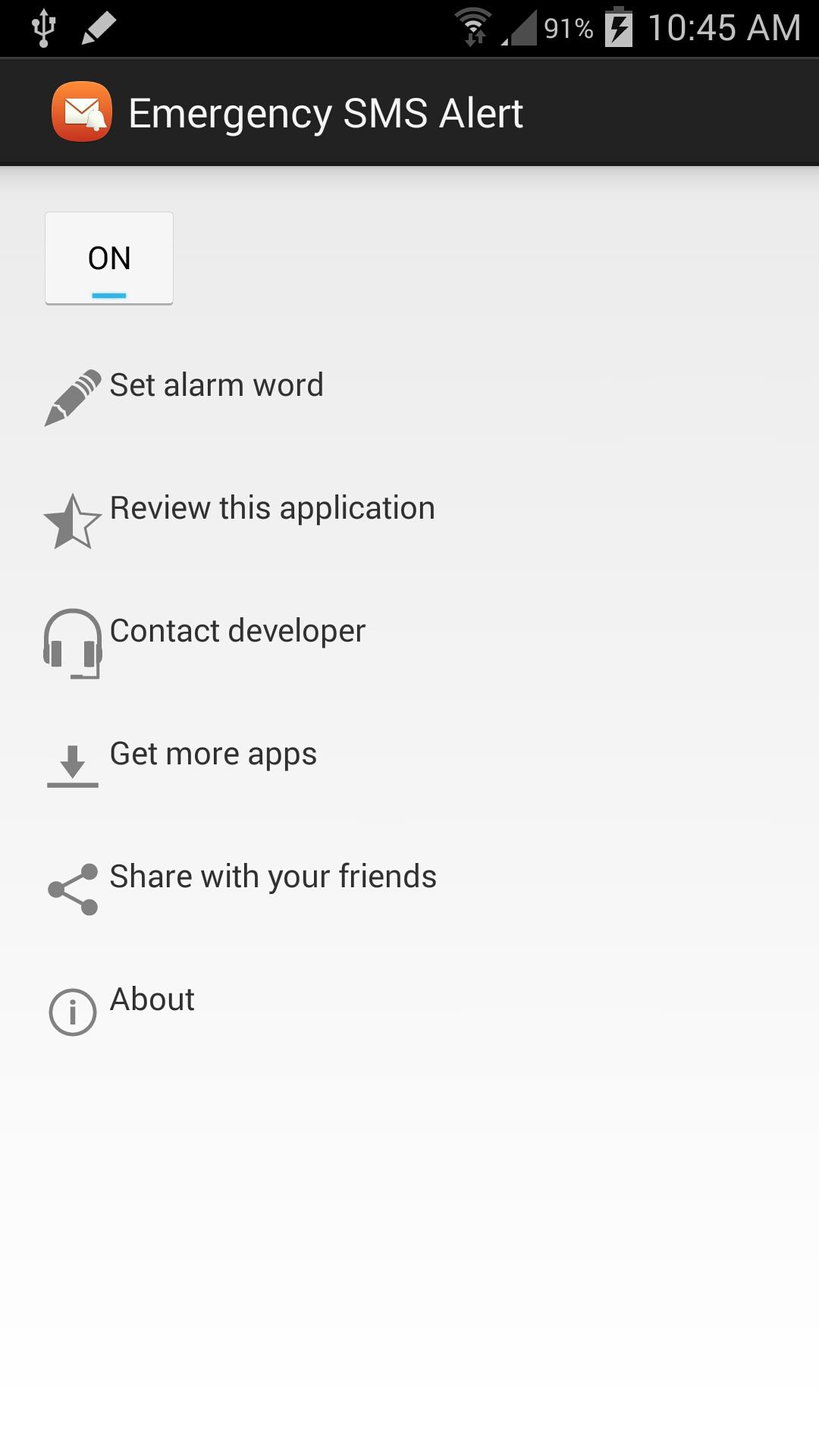
Task: Open the About entry
Action: pyautogui.click(x=152, y=999)
